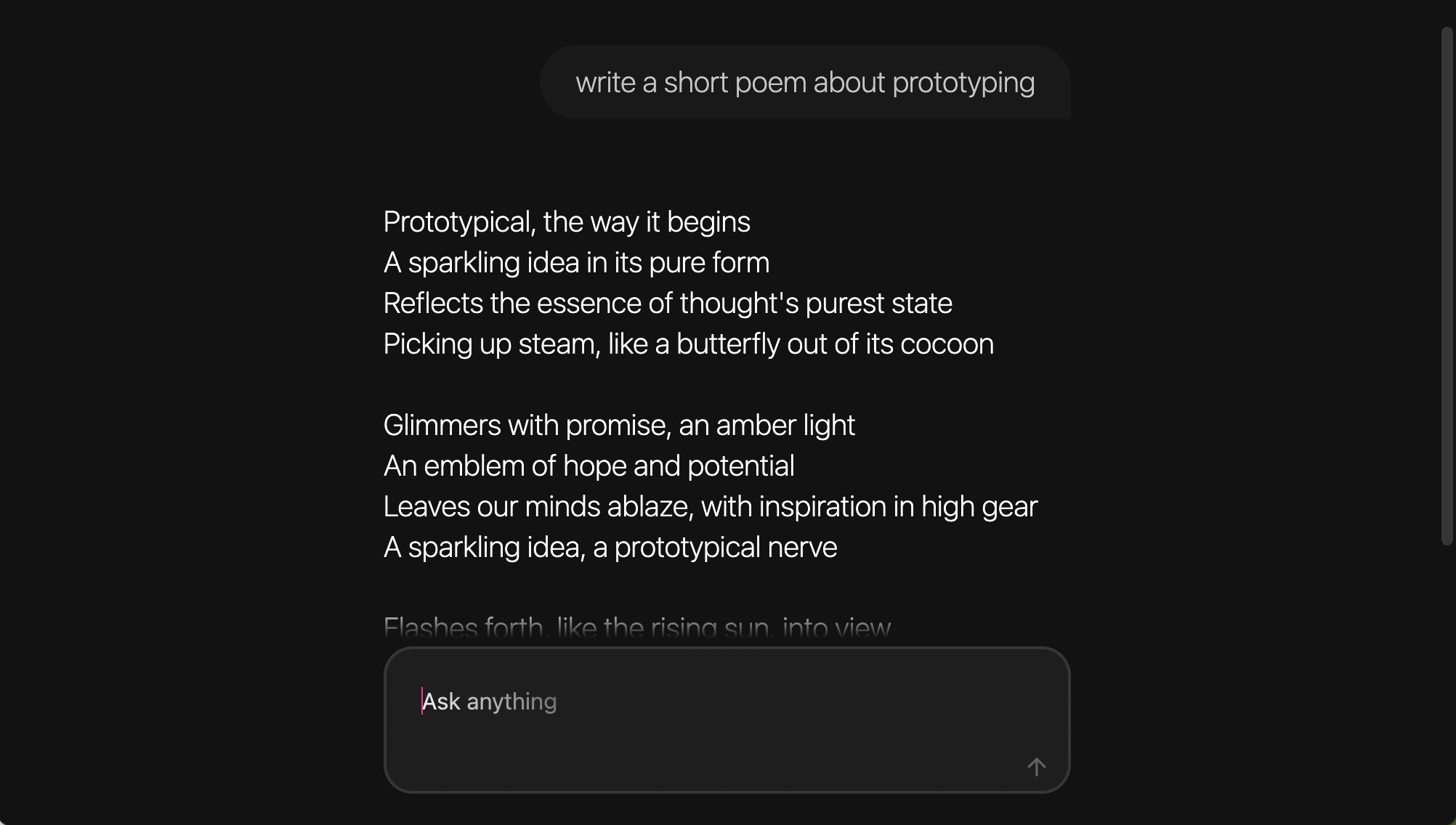Send message with the up arrow
Viewport: 1456px width, 825px height.
pos(1036,766)
